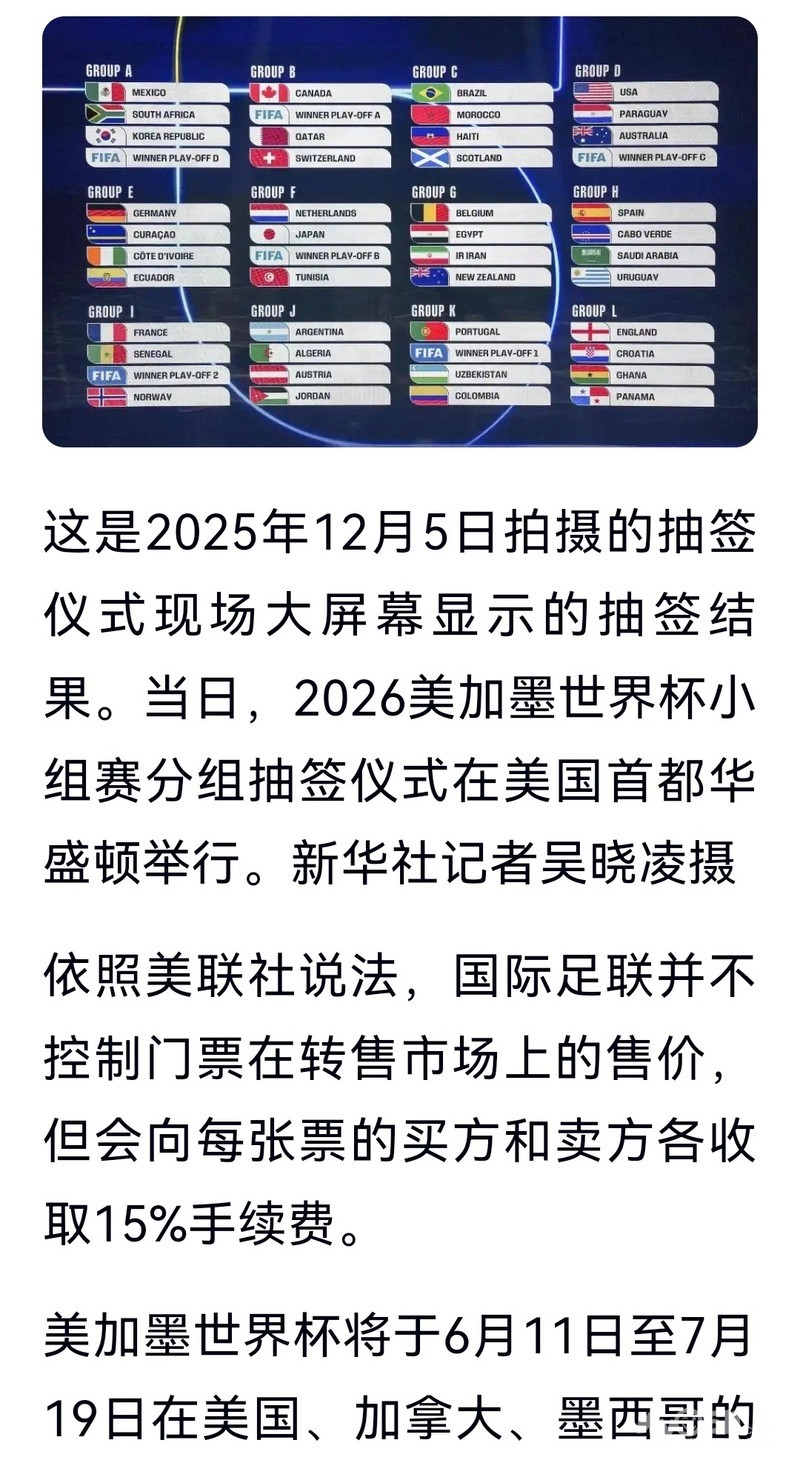This screenshot has height=1460, width=800.
Task: Open the World Cup draw results image
Action: [400, 232]
